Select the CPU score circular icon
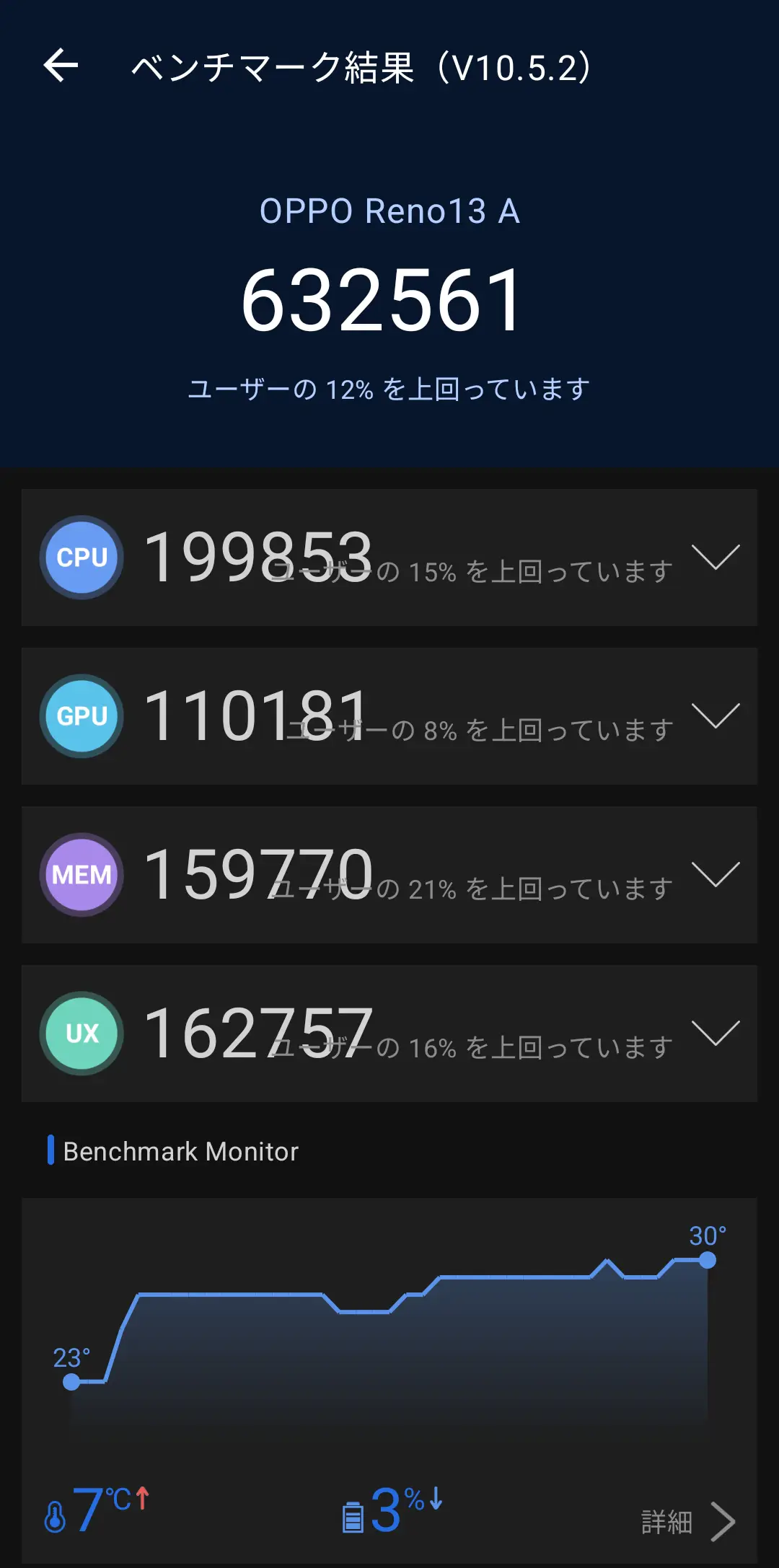Screen dimensions: 779x1568 tap(81, 557)
